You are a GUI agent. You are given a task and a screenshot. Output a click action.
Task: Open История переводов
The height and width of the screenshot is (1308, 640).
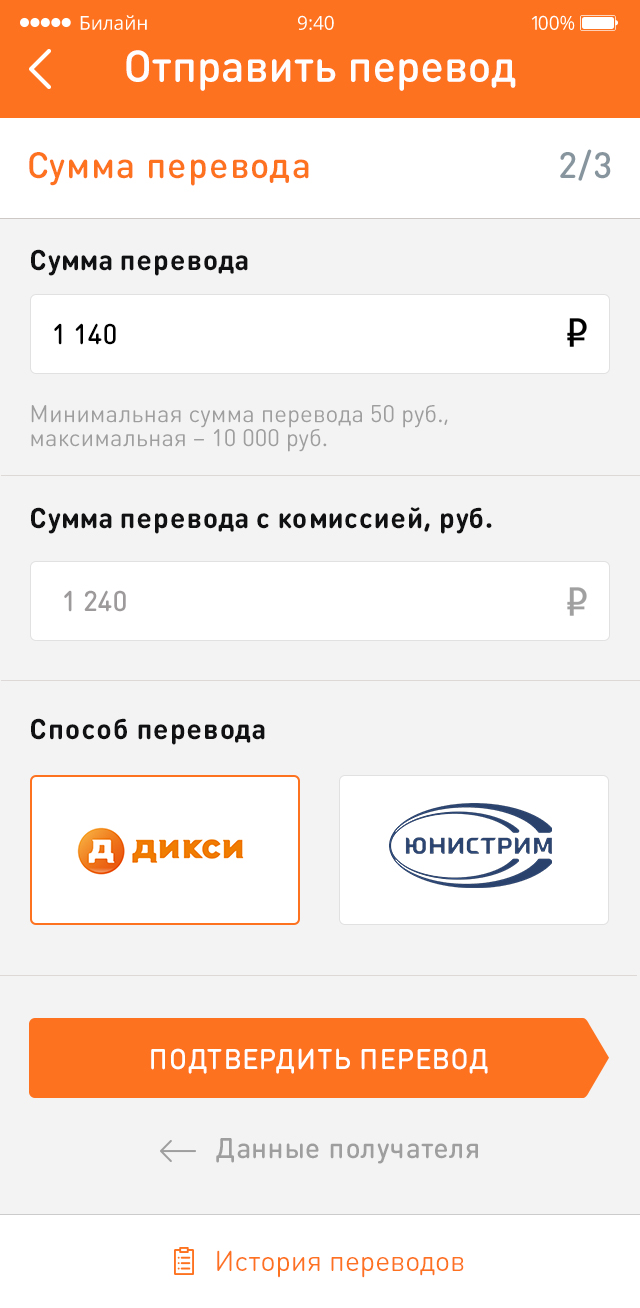[320, 1262]
